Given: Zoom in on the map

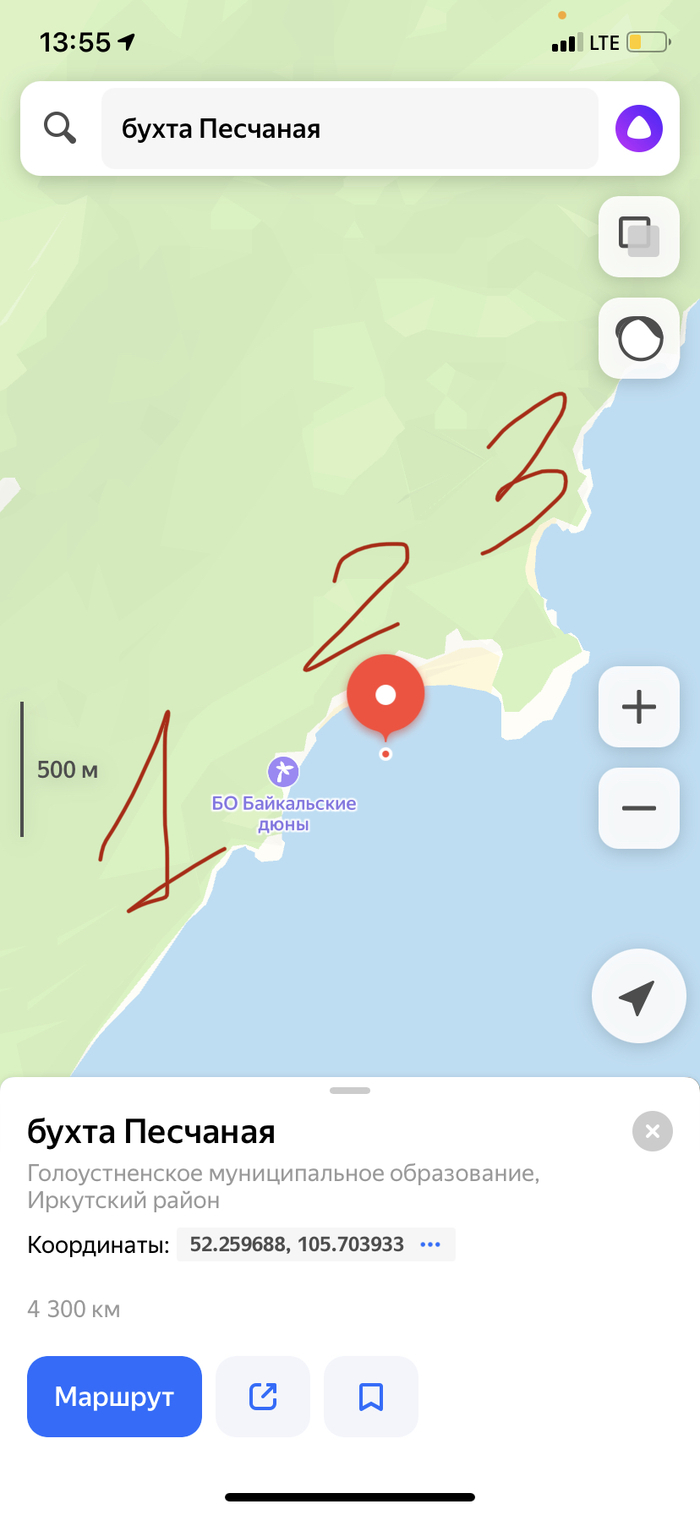Looking at the screenshot, I should (639, 707).
